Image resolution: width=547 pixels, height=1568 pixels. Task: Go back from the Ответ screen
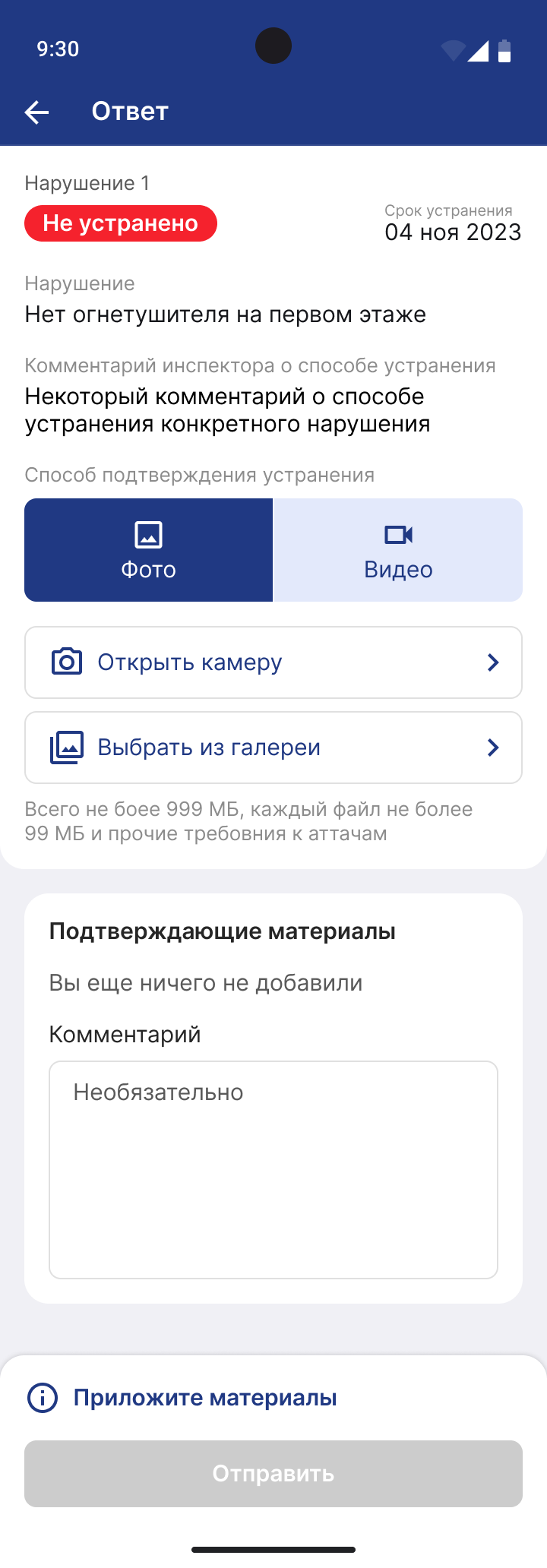36,112
